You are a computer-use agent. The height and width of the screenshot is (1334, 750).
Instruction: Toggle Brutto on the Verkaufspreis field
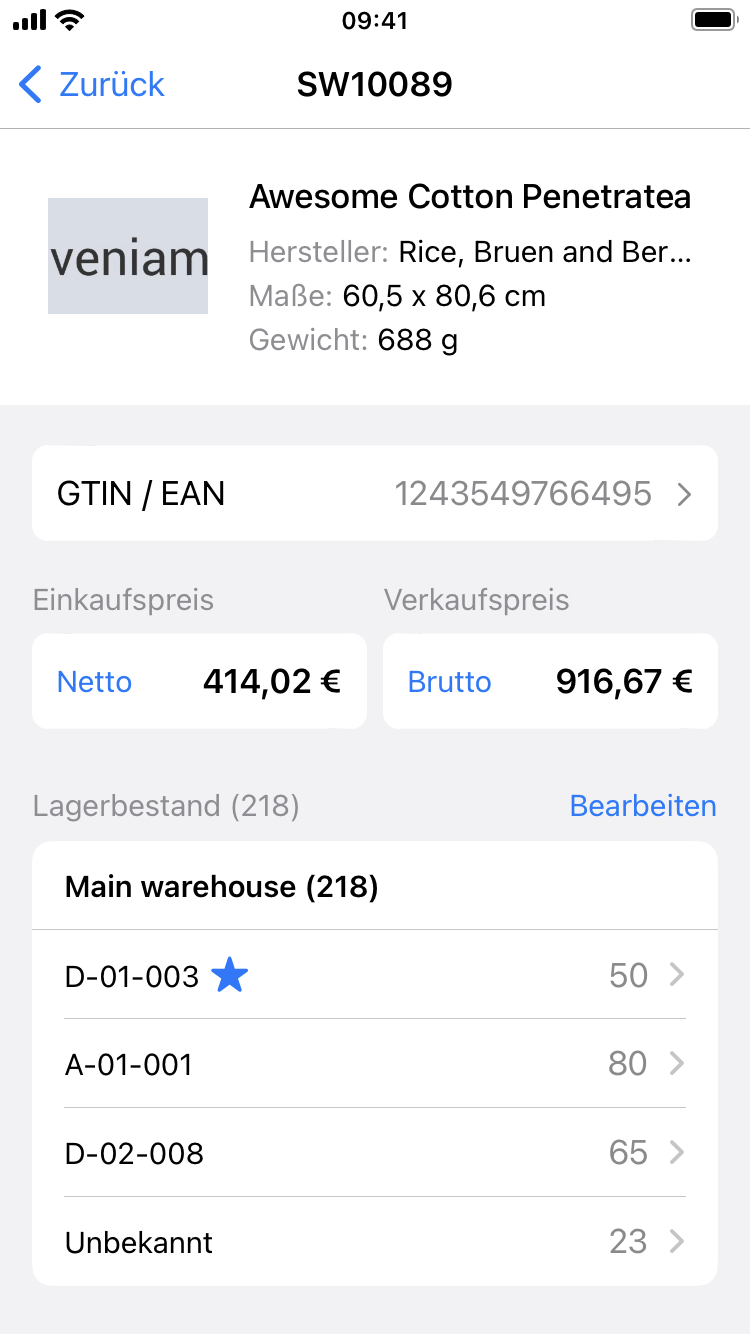[x=449, y=681]
